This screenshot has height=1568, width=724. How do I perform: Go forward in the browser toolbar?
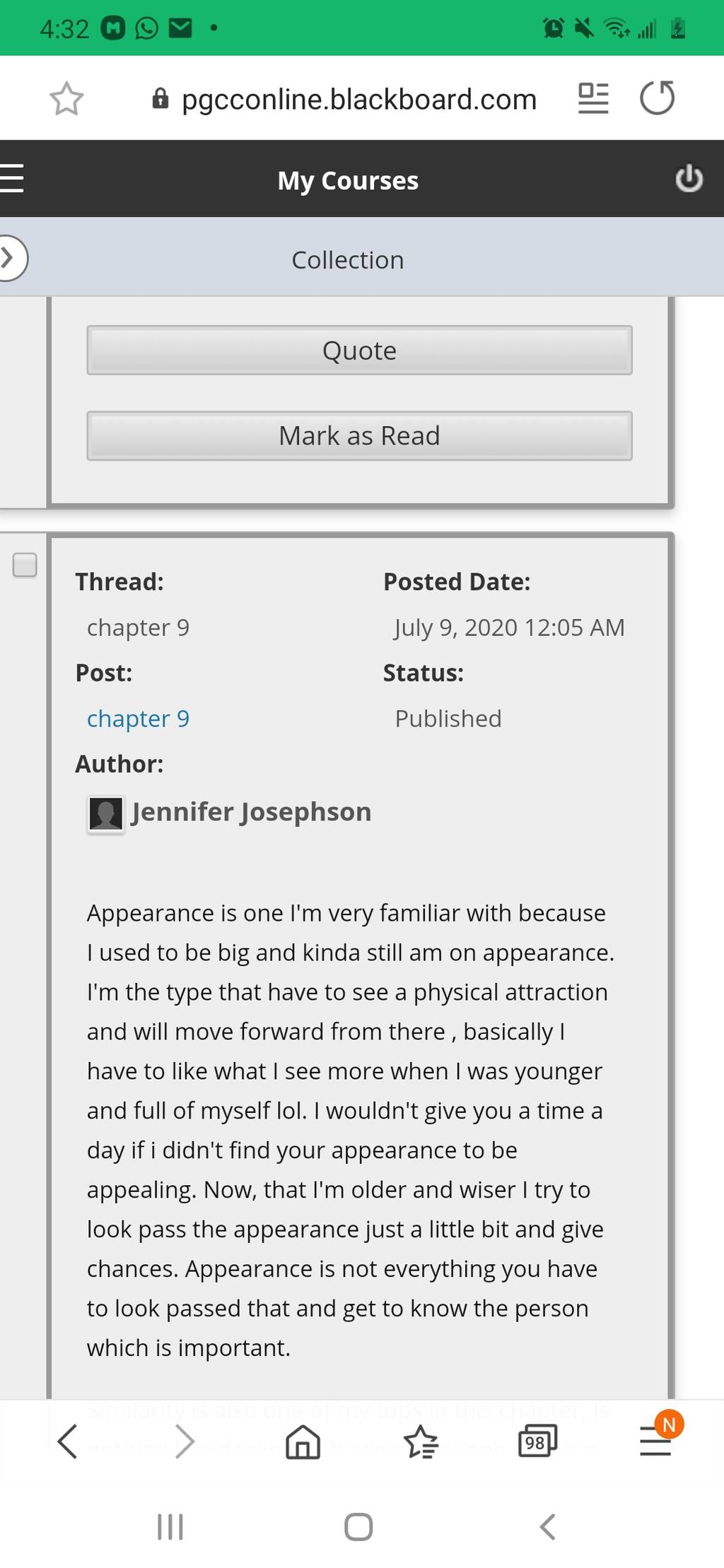pyautogui.click(x=185, y=1442)
